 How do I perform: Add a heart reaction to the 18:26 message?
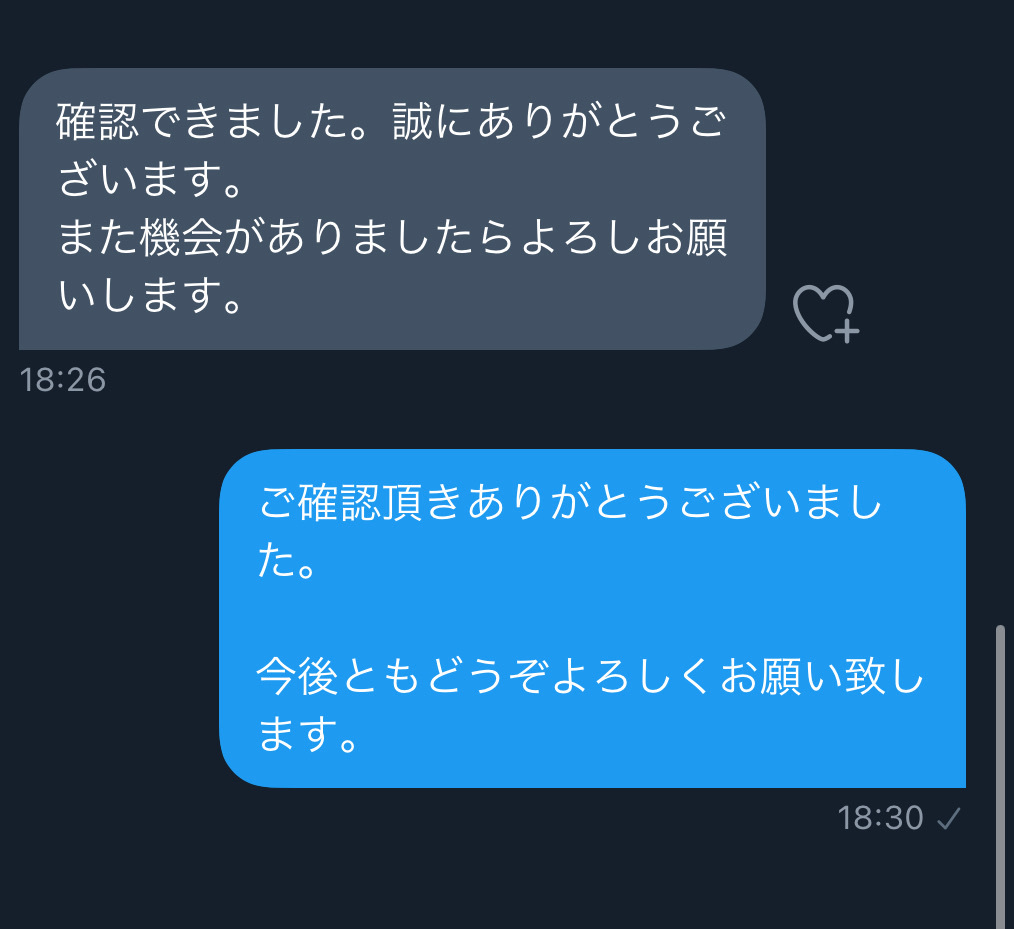tap(826, 313)
